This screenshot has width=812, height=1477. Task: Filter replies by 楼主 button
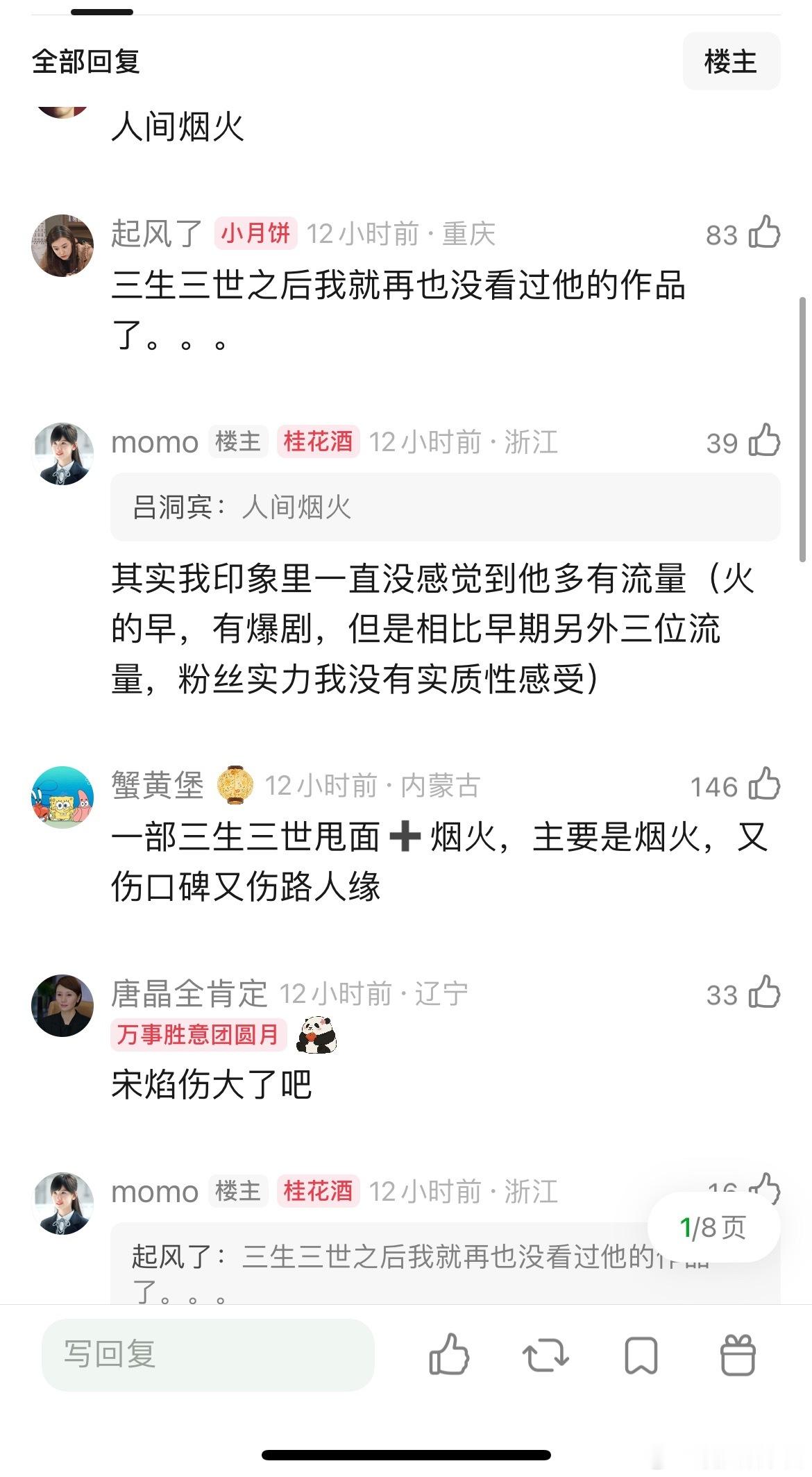[x=731, y=62]
